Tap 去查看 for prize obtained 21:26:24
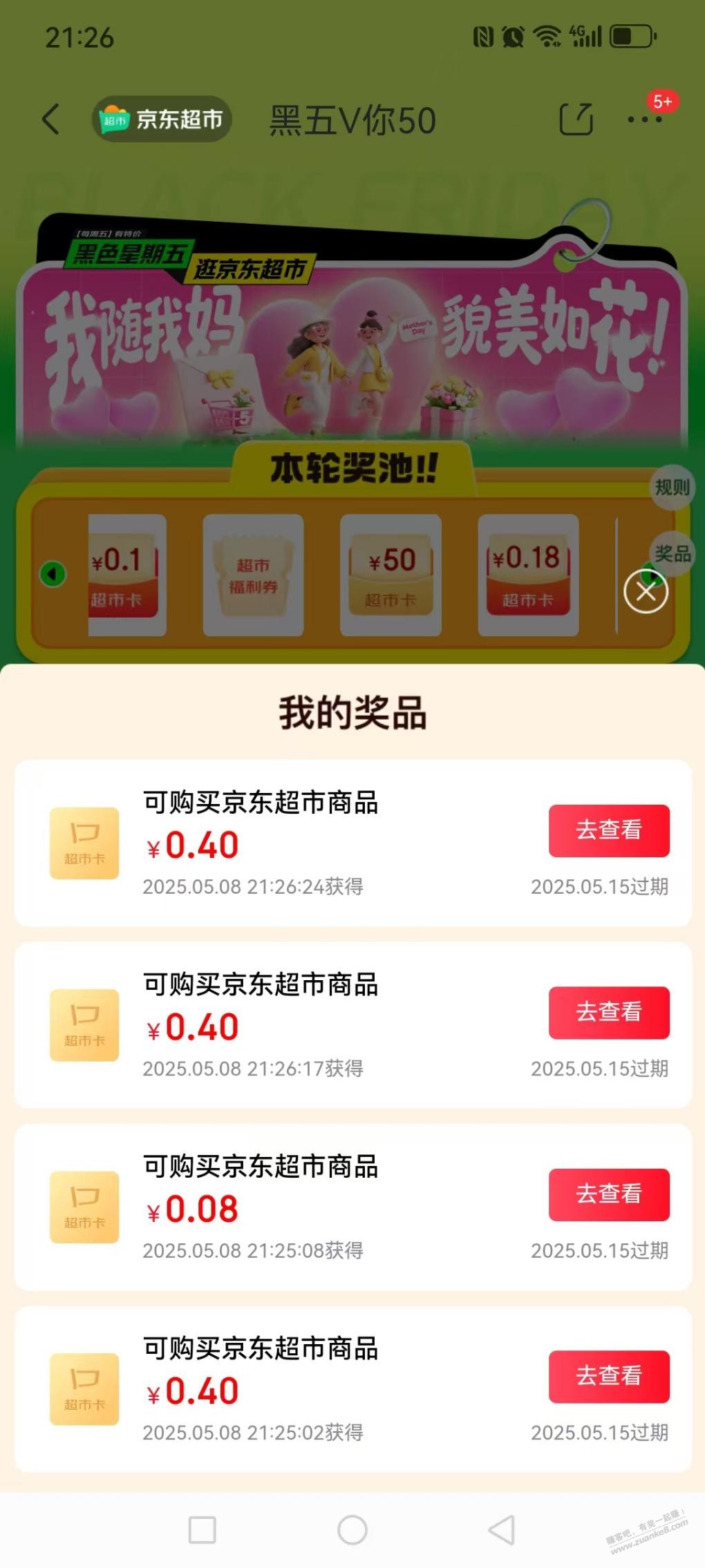 (x=609, y=830)
